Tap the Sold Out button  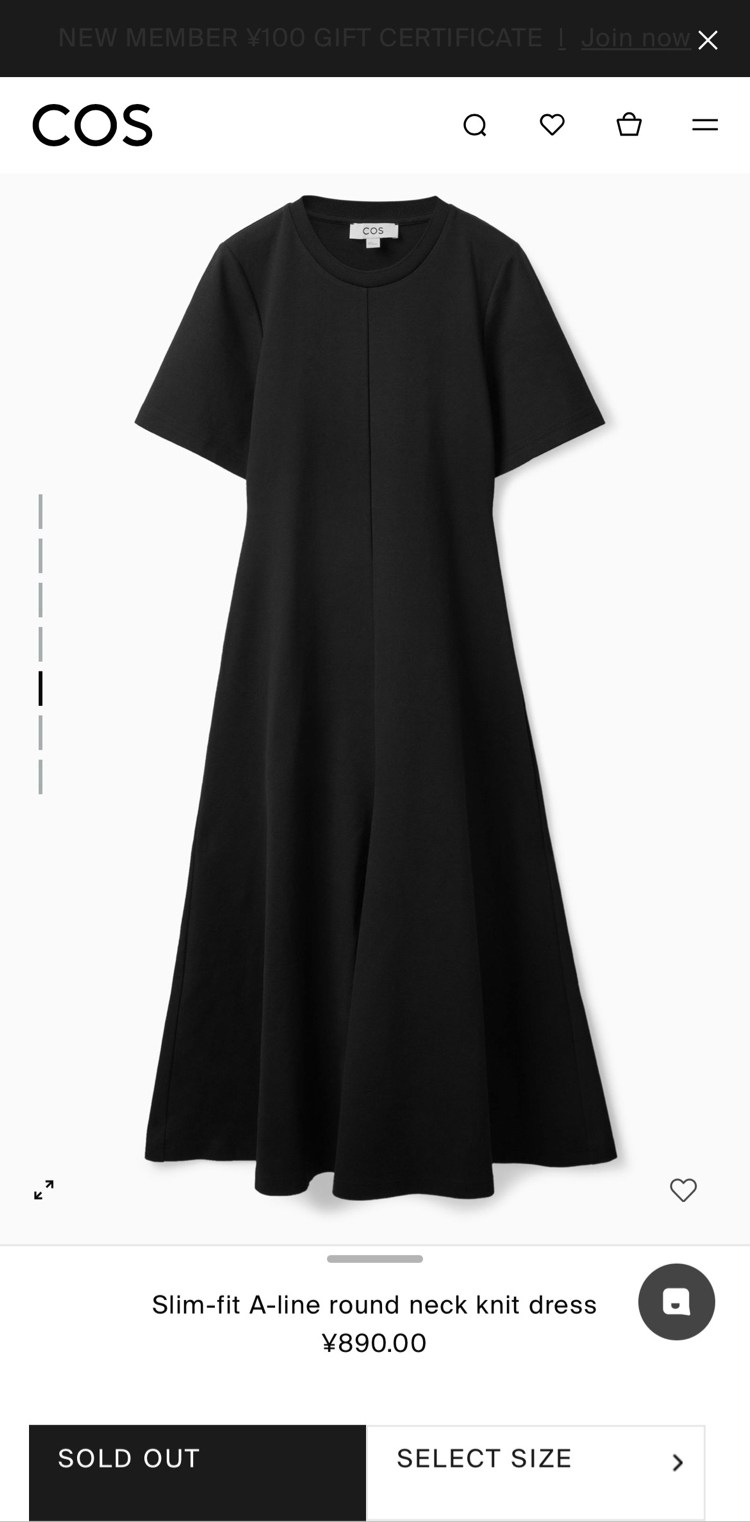[x=198, y=1472]
